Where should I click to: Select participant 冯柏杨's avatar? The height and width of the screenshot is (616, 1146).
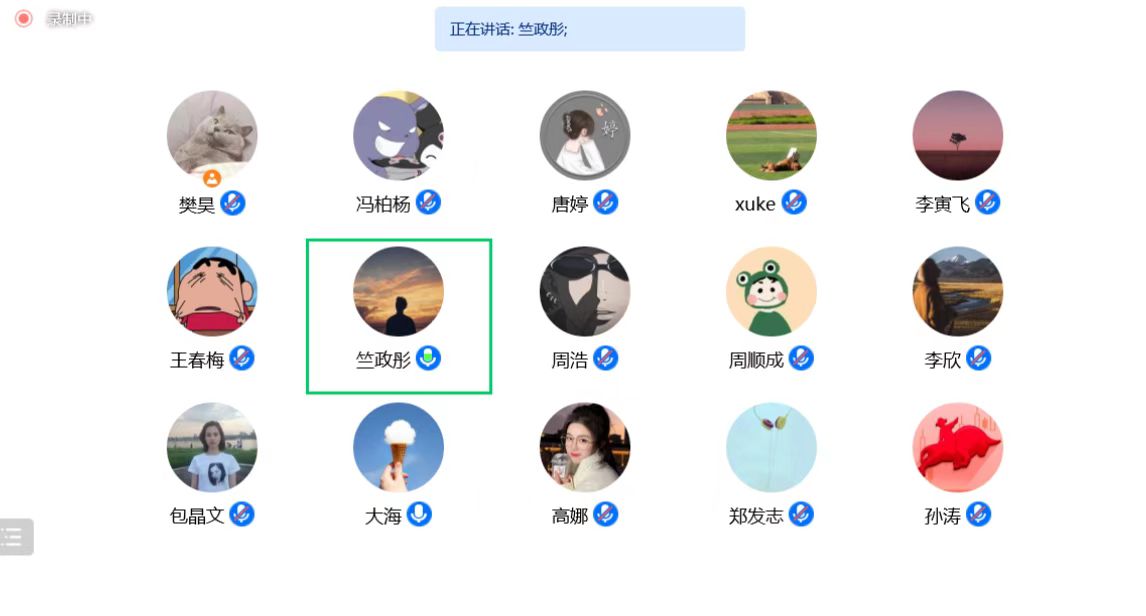pos(398,137)
